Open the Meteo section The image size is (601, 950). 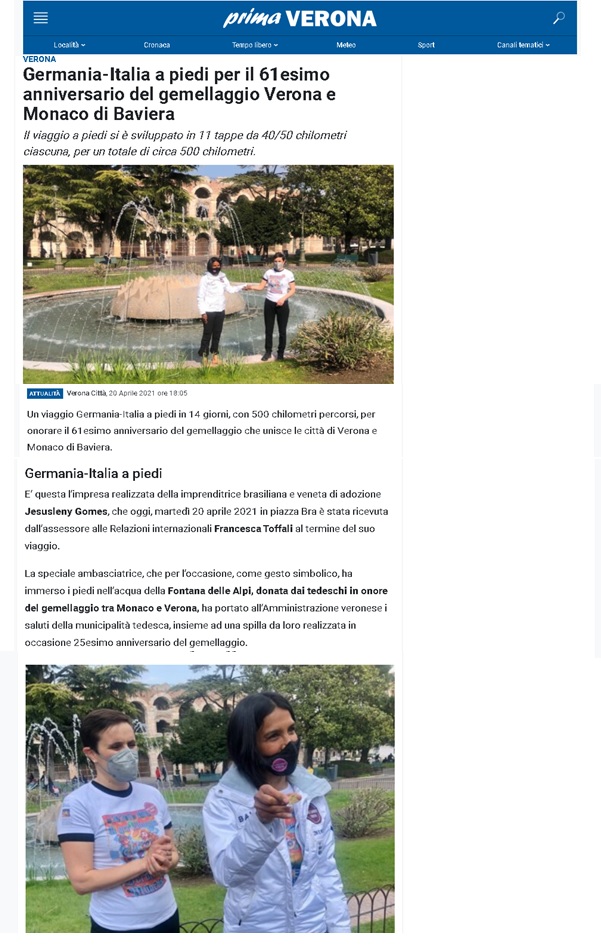point(346,45)
